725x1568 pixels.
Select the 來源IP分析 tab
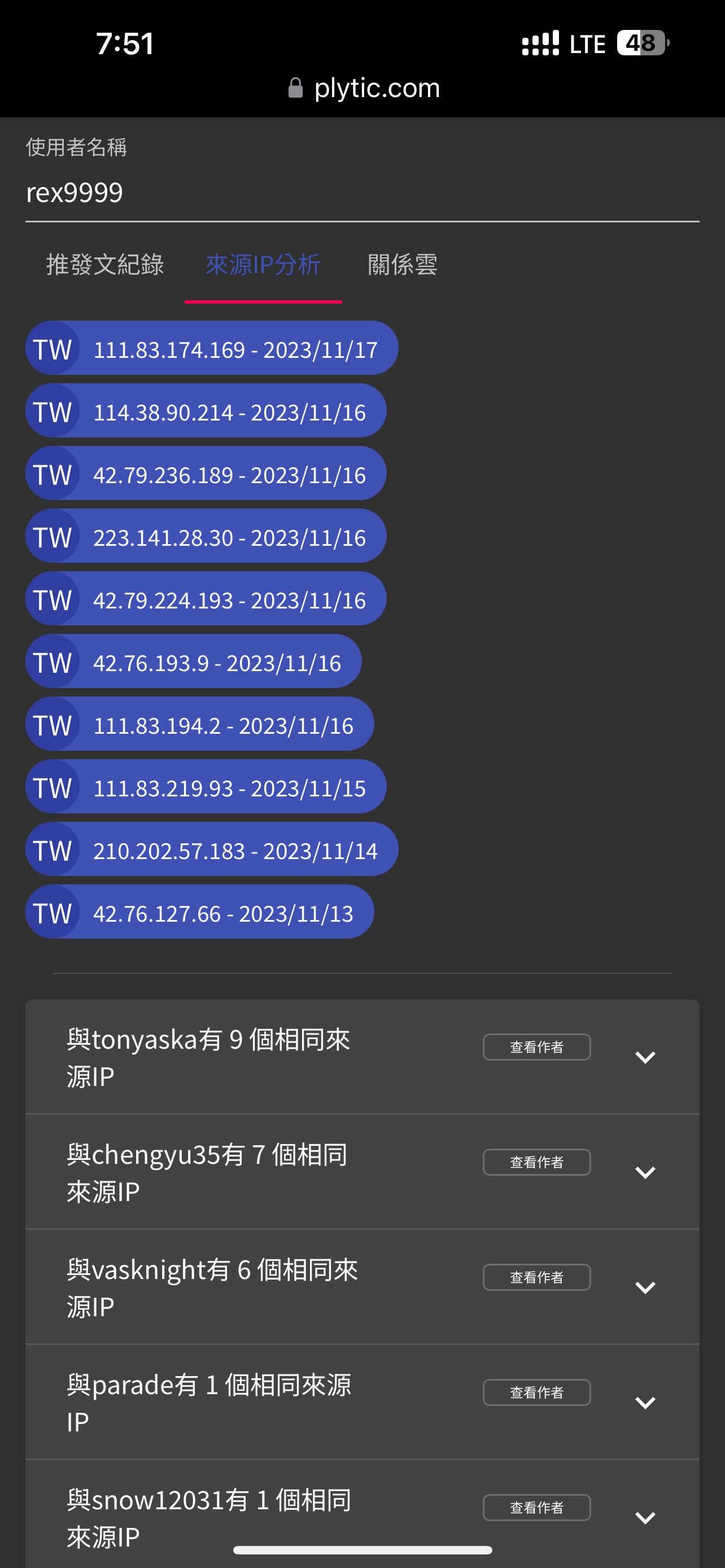coord(263,265)
